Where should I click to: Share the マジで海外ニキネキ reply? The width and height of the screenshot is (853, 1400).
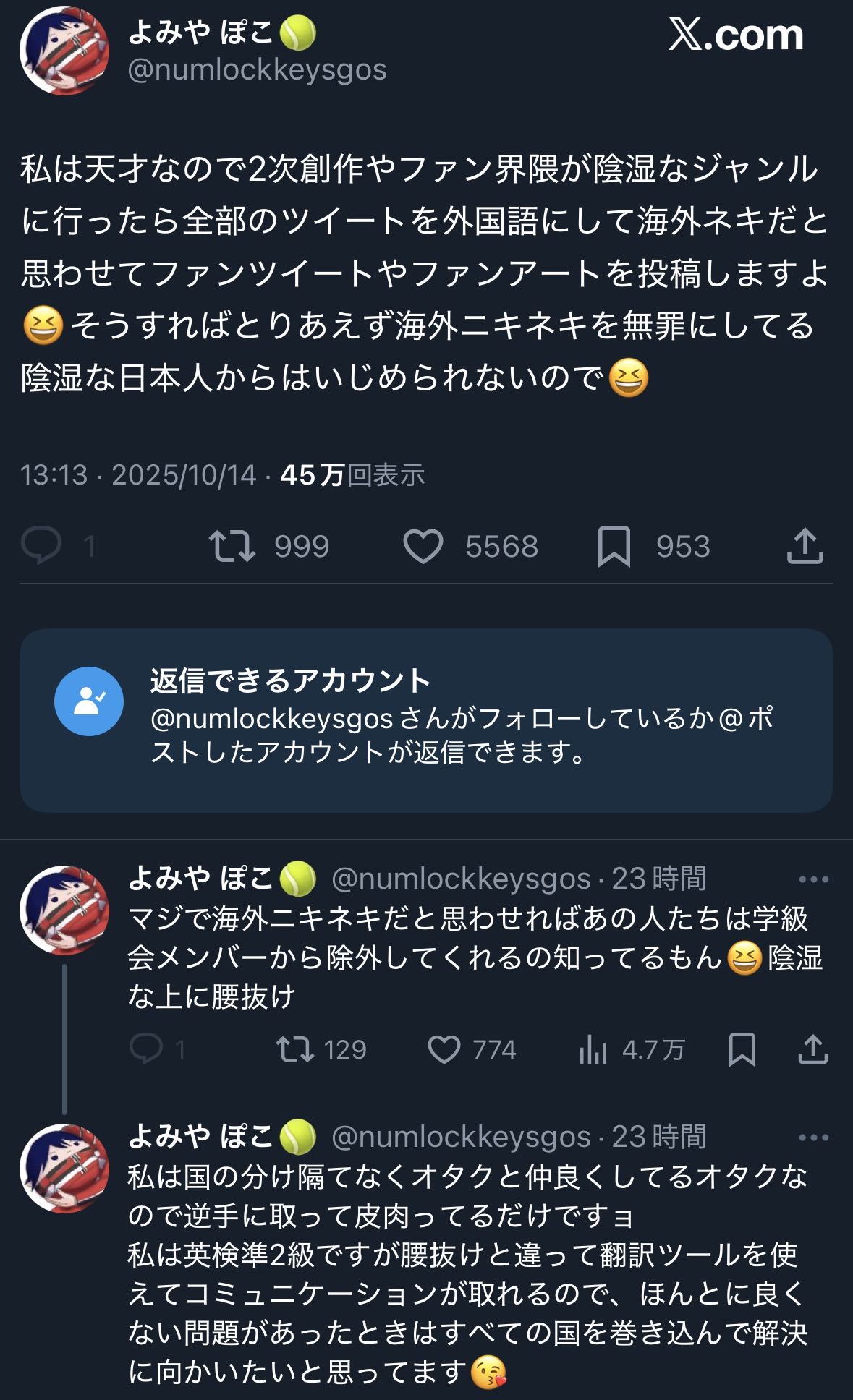tap(812, 1049)
